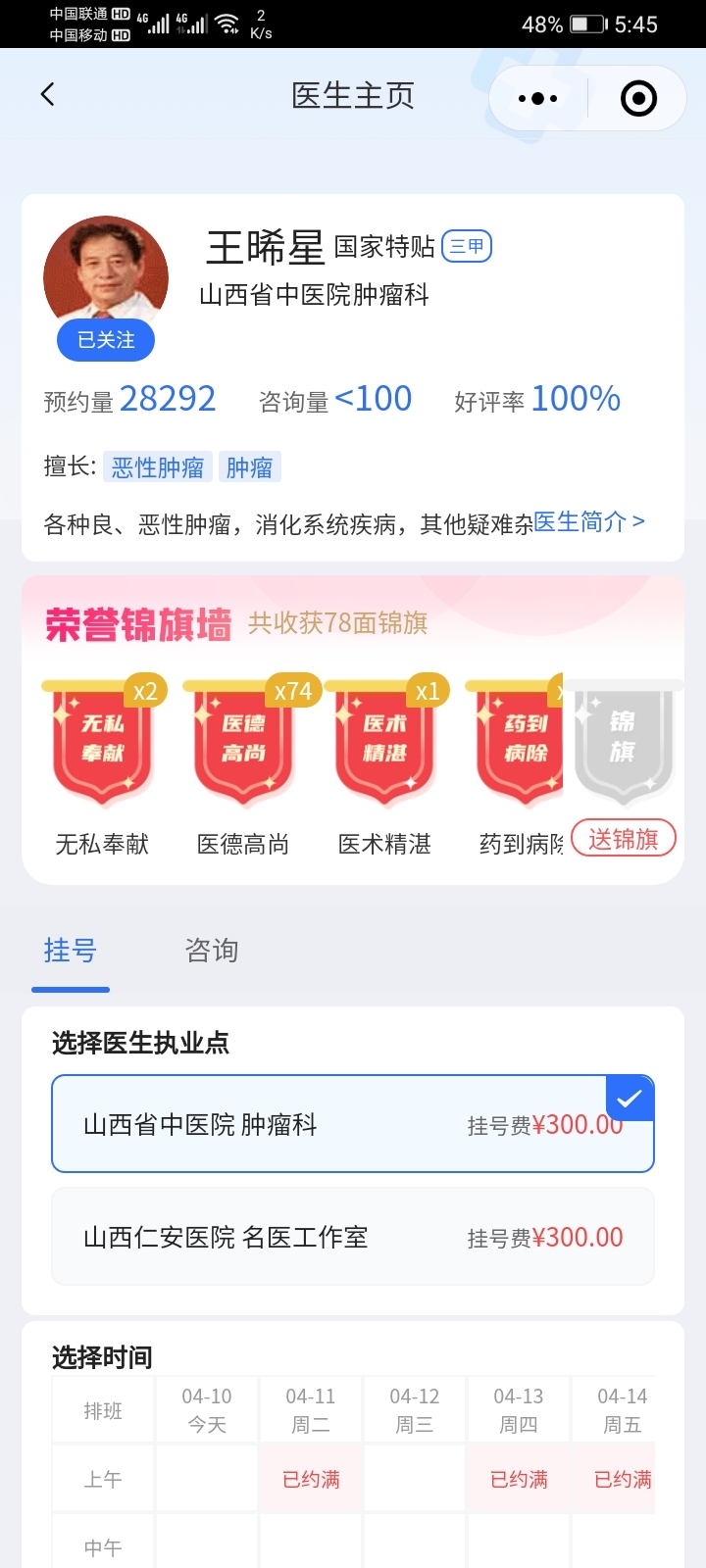The image size is (706, 1568).
Task: Go back from the doctor homepage
Action: click(x=47, y=95)
